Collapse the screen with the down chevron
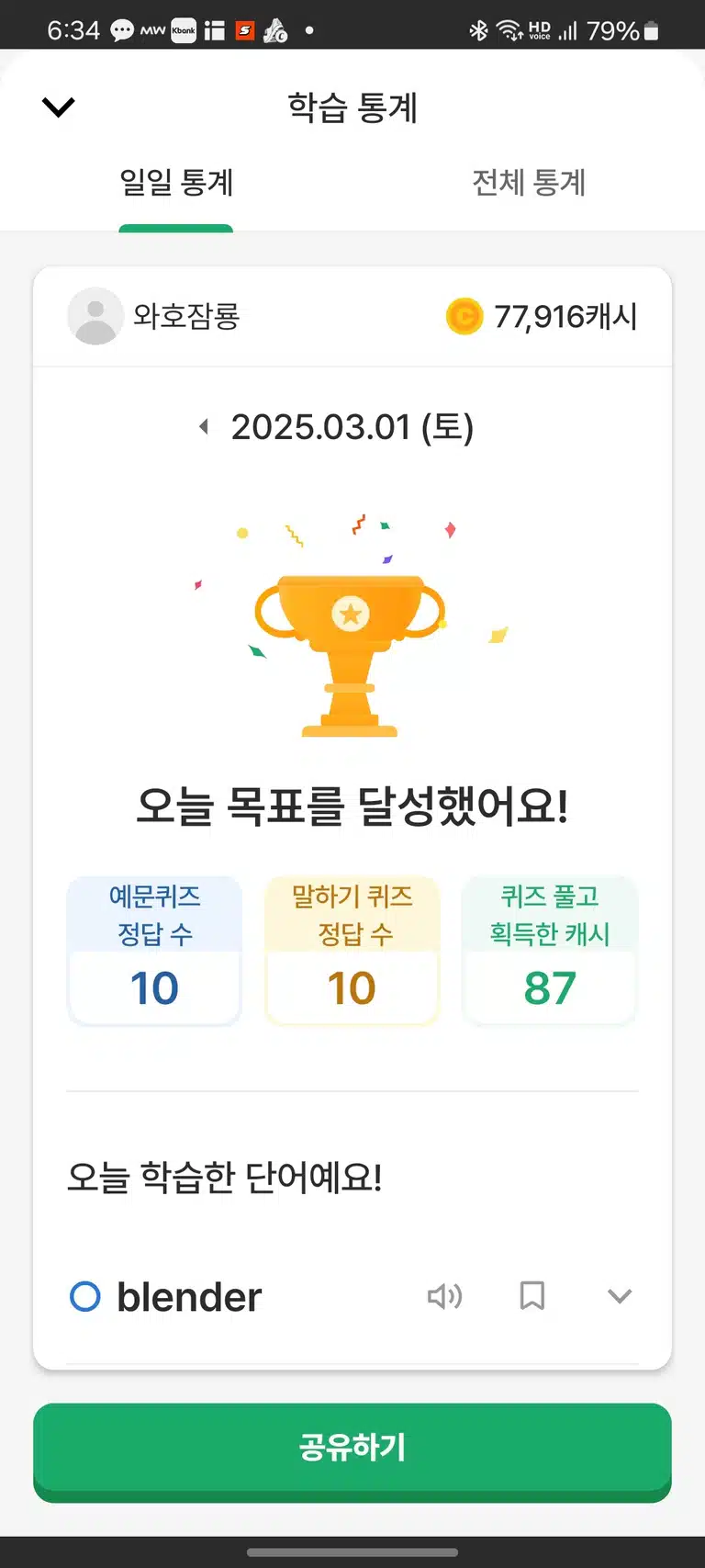 (58, 107)
